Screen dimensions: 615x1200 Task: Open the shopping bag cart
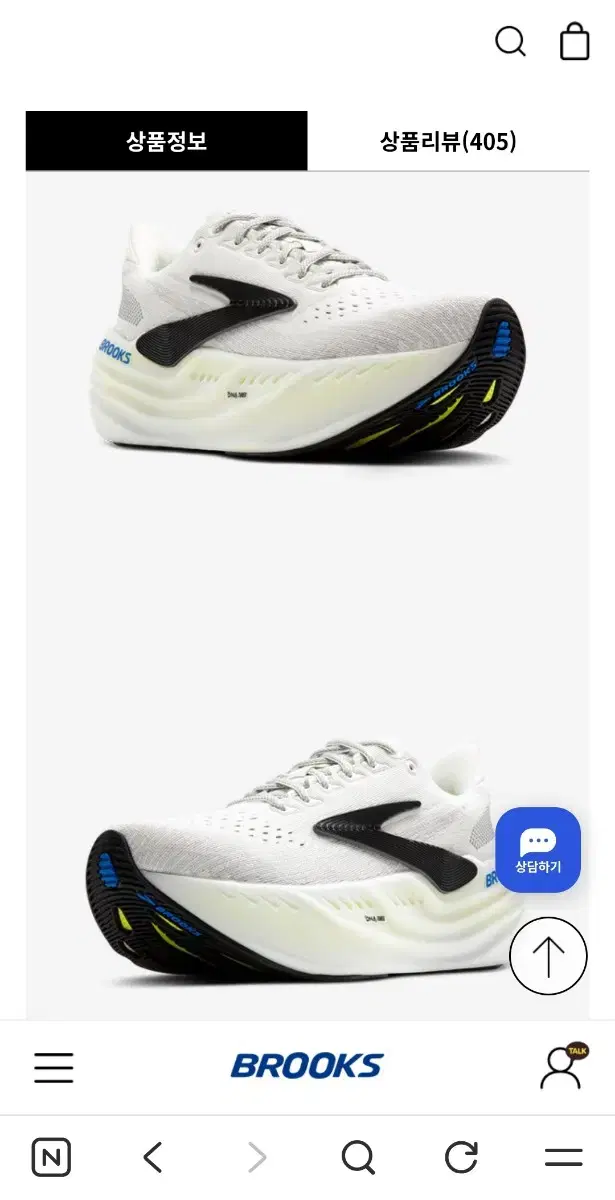(574, 42)
